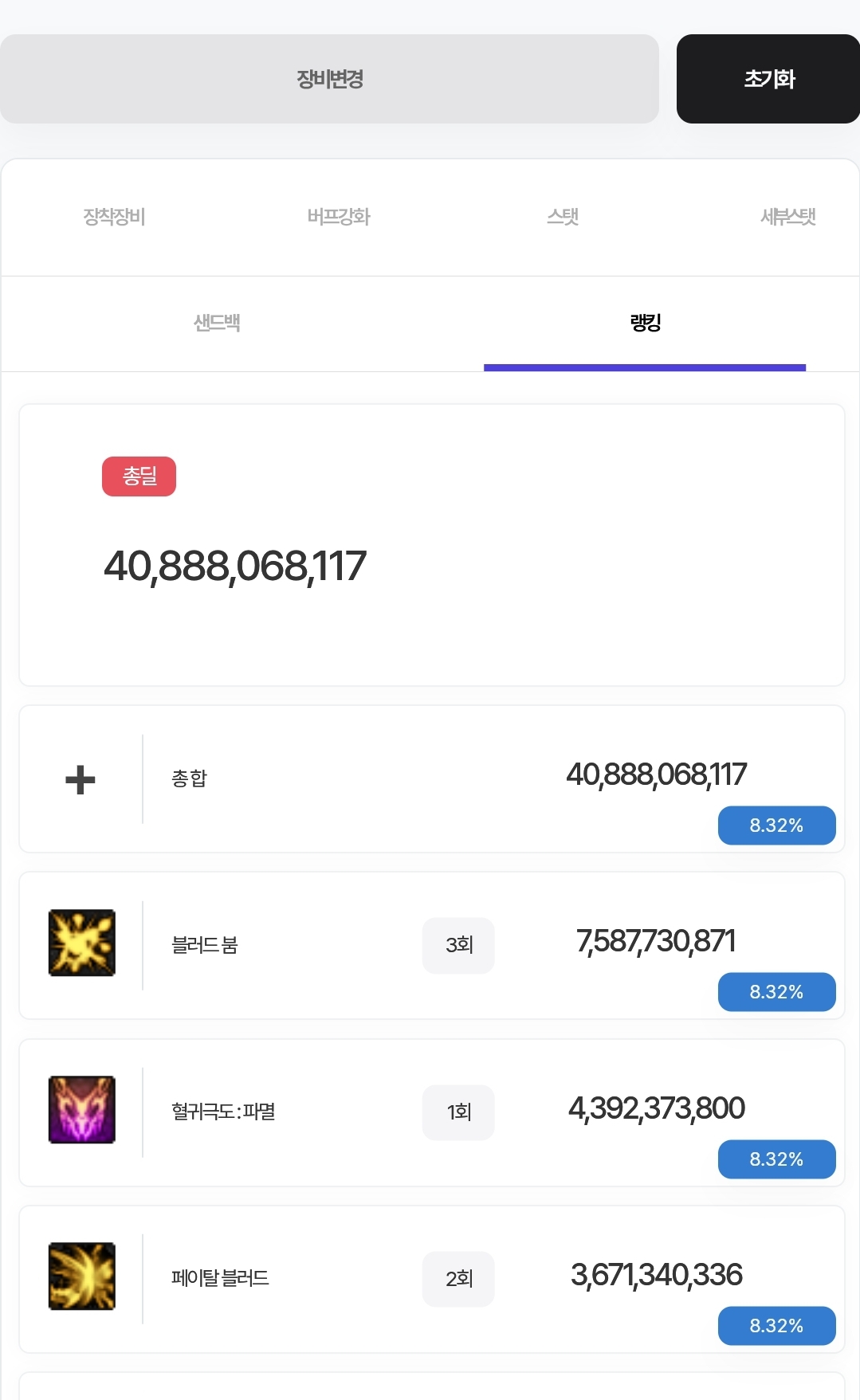Open the 블러드 붐 skill row
This screenshot has height=1400, width=860.
205,945
